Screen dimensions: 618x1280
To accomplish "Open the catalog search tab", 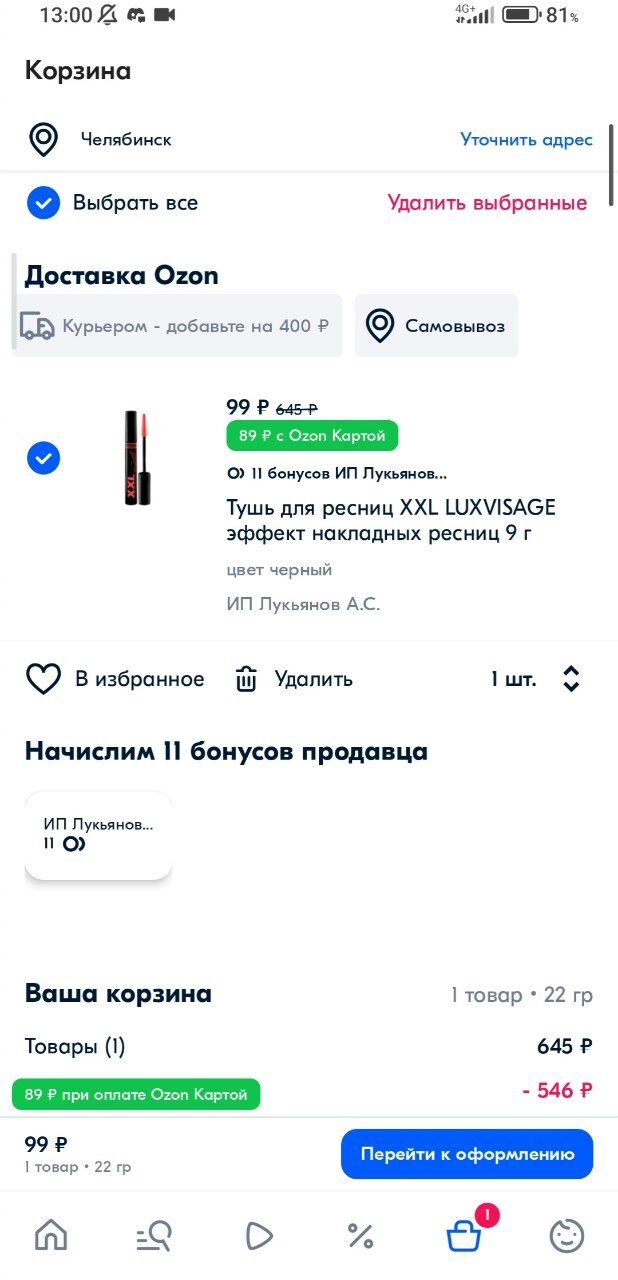I will tap(154, 1236).
